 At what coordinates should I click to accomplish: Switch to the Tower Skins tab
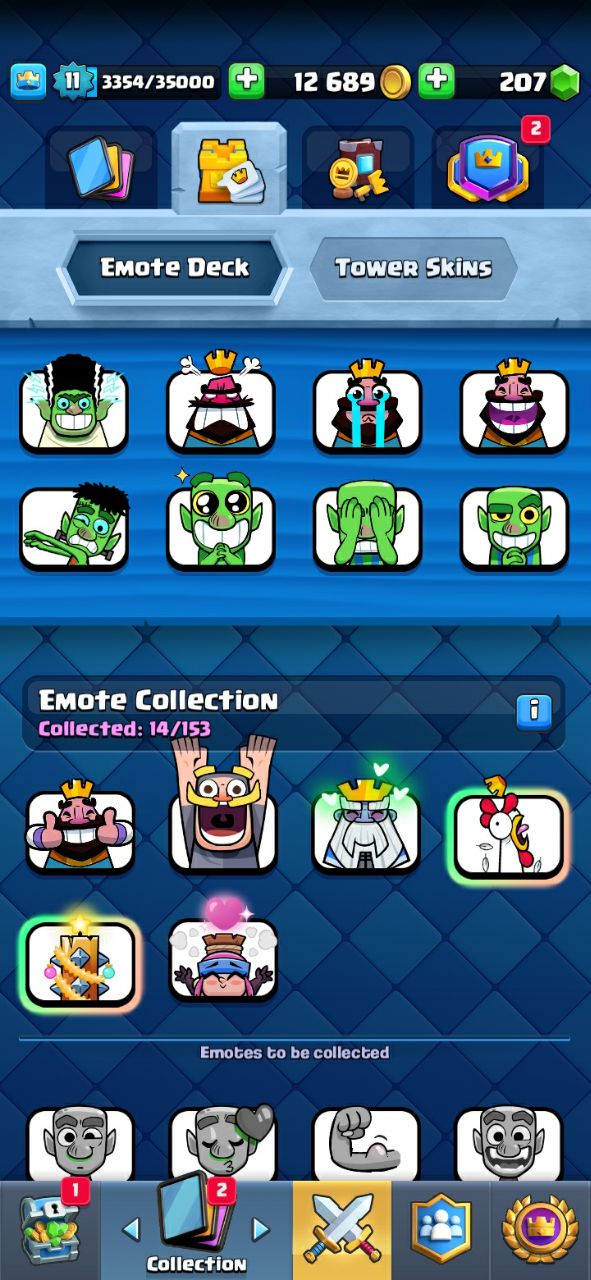click(x=413, y=268)
